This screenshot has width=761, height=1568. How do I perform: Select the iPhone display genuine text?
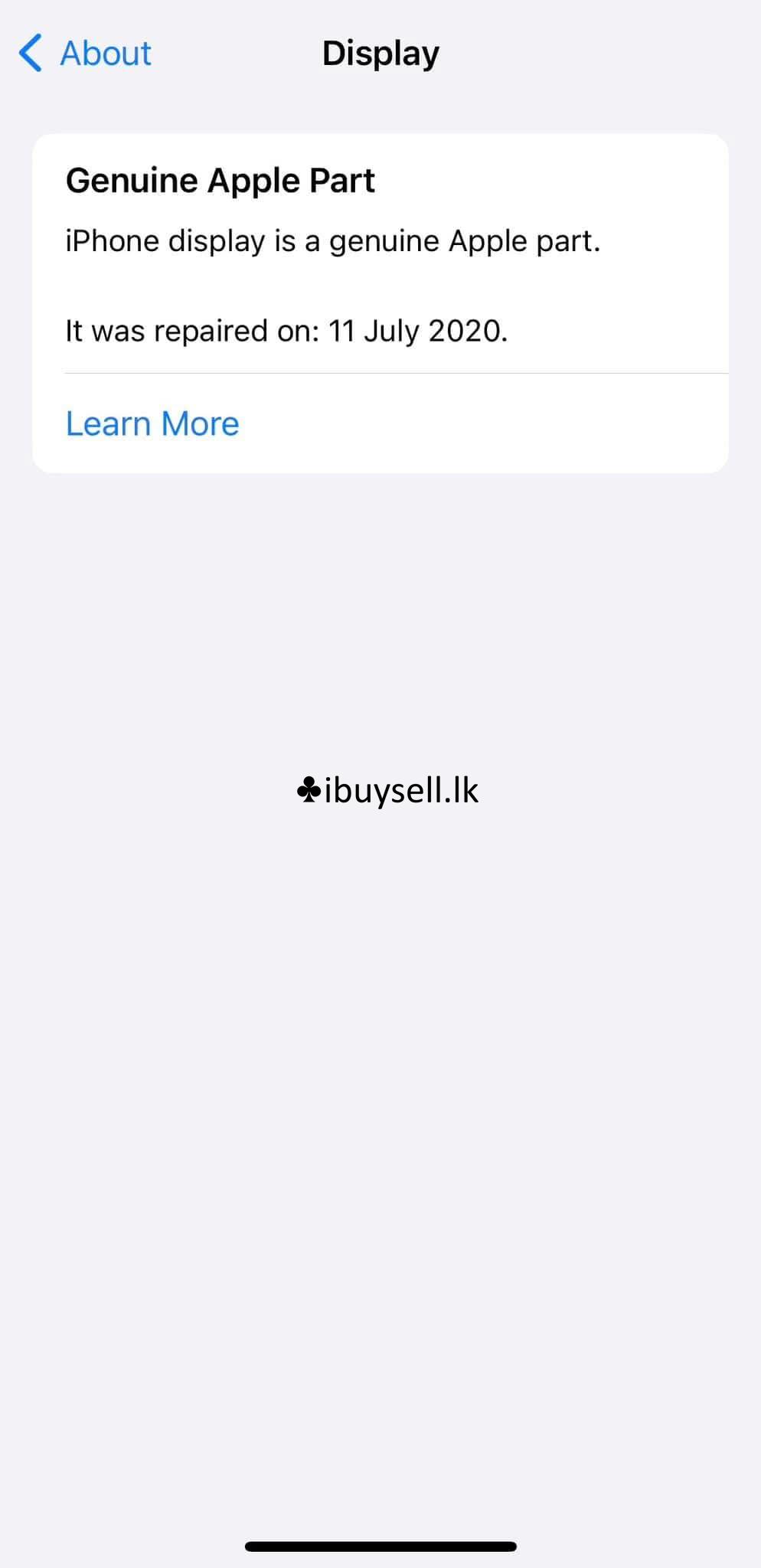coord(334,240)
